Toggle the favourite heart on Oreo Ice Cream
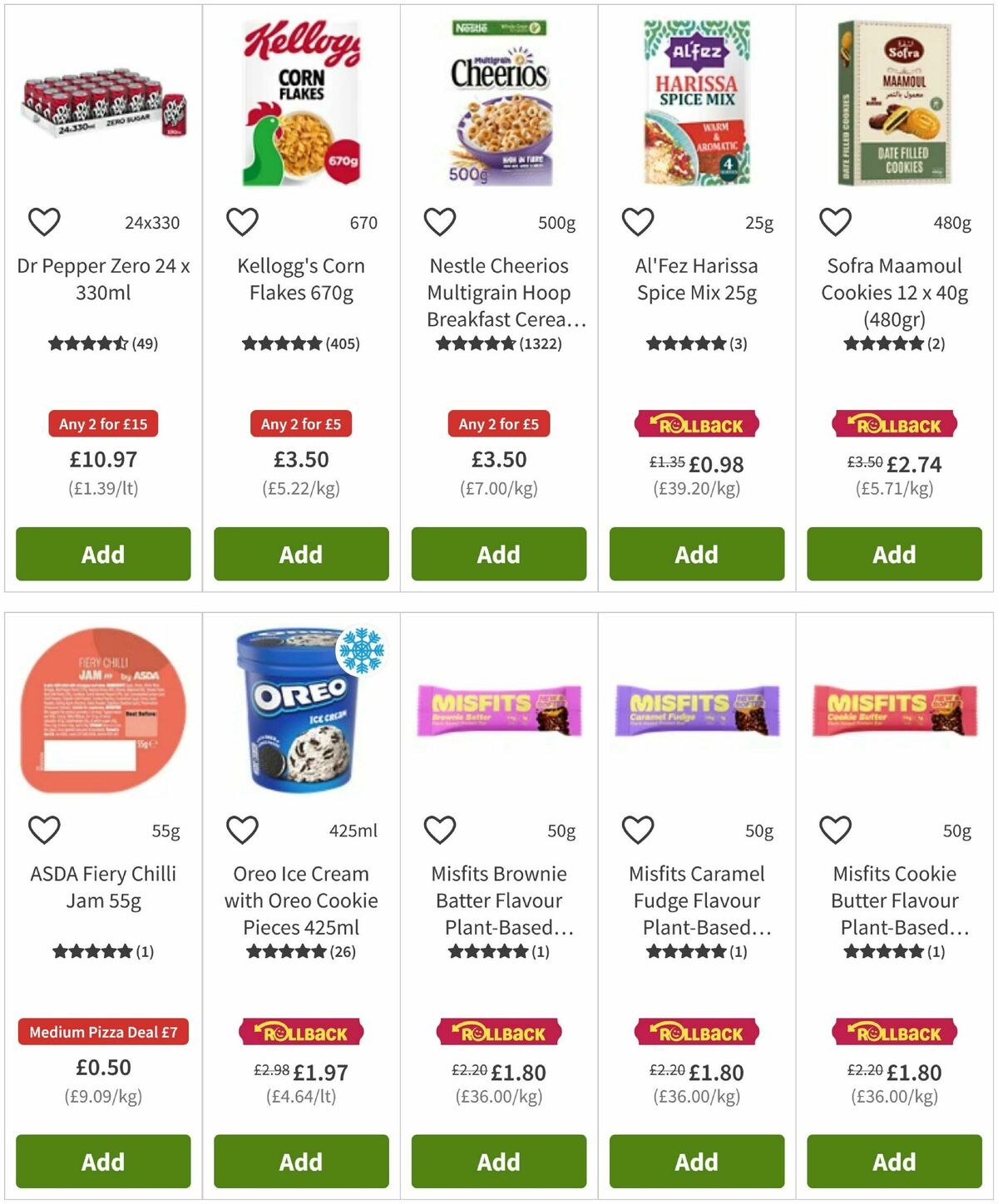This screenshot has width=998, height=1204. point(242,829)
